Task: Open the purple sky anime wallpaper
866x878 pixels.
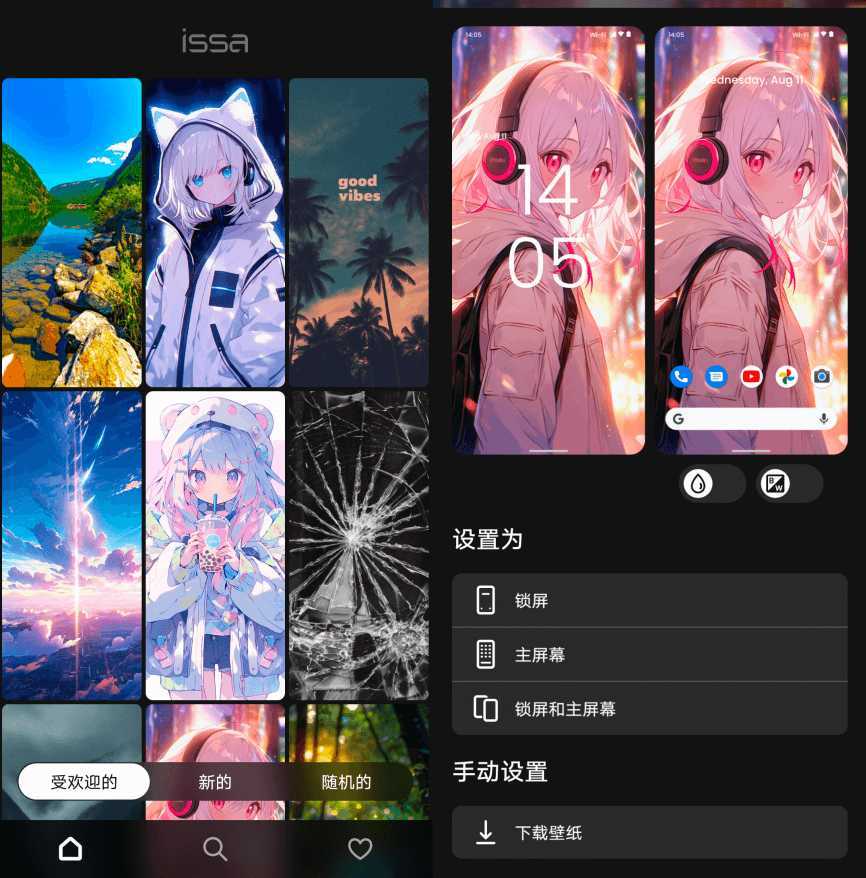Action: click(71, 545)
